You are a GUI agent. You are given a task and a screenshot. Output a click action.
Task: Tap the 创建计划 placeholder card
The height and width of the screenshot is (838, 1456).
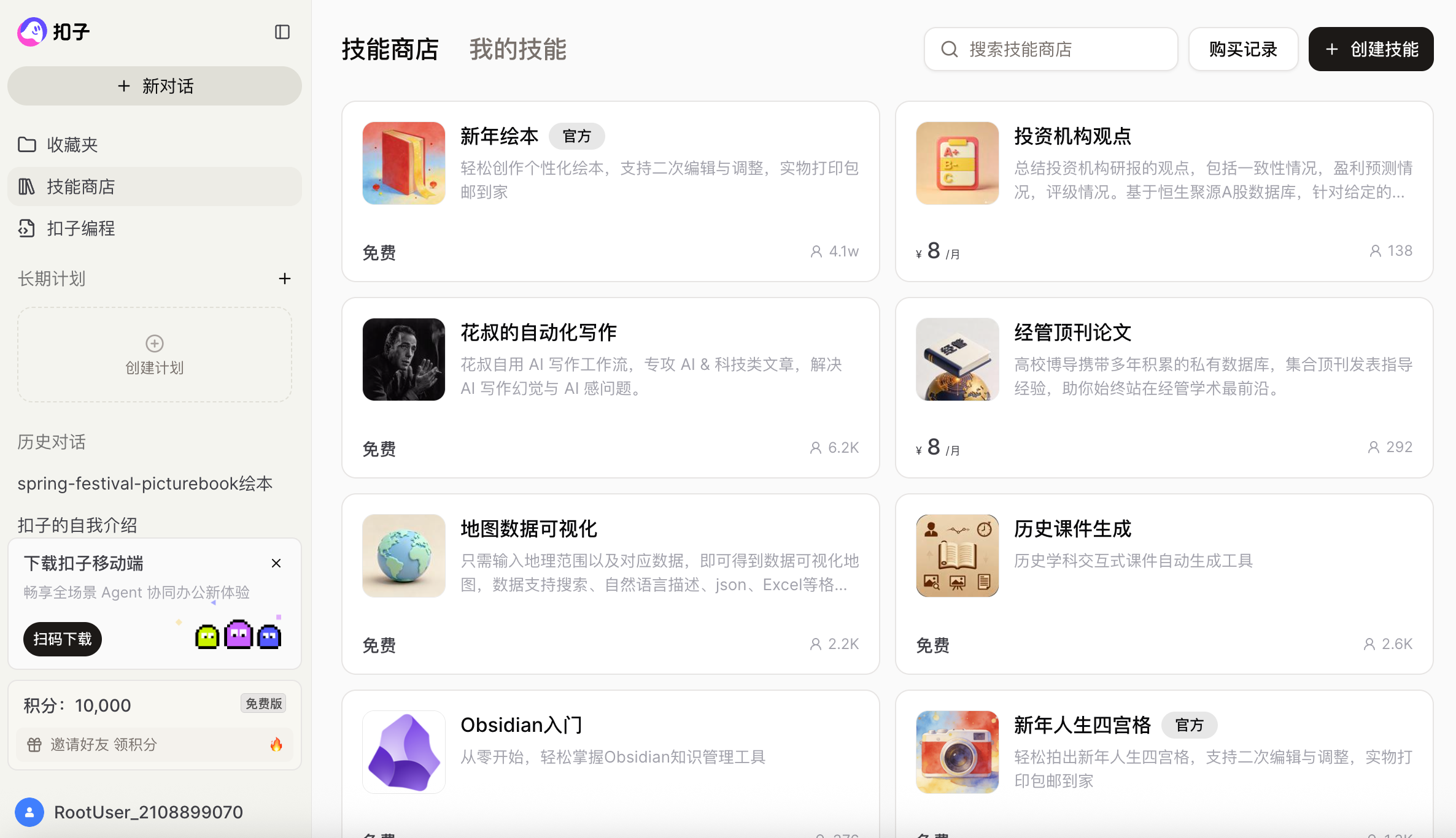click(x=155, y=355)
